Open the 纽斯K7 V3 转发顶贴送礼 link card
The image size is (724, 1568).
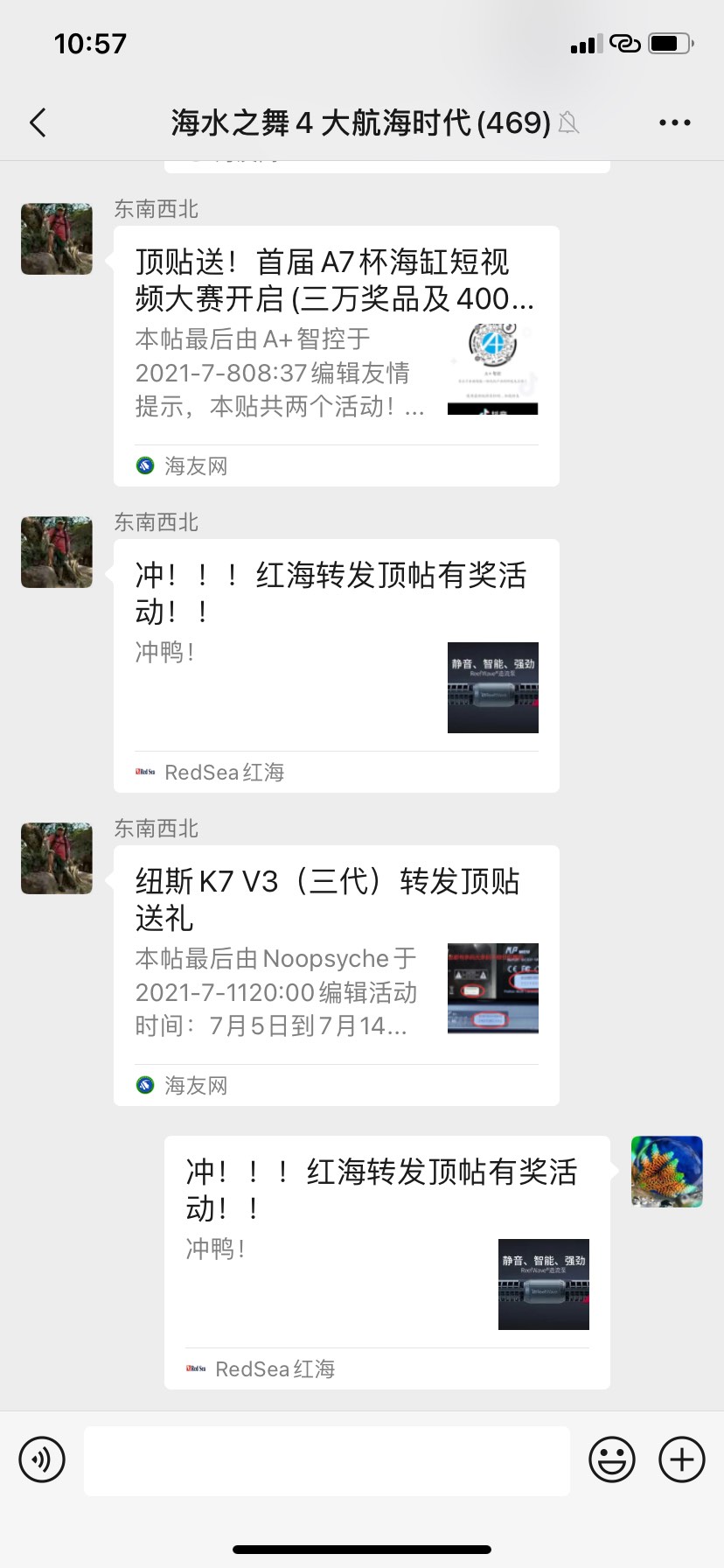(336, 974)
